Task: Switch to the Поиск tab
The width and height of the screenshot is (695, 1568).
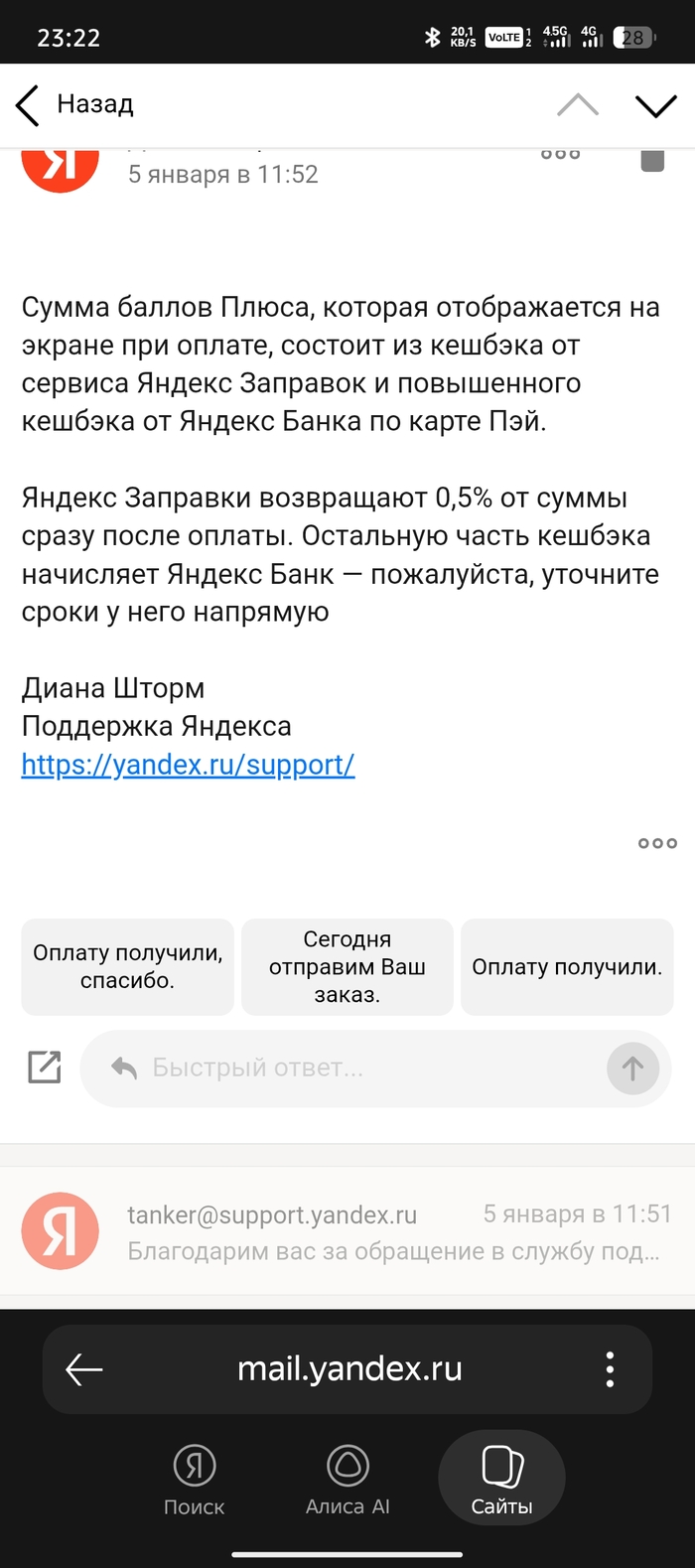Action: [x=195, y=1480]
